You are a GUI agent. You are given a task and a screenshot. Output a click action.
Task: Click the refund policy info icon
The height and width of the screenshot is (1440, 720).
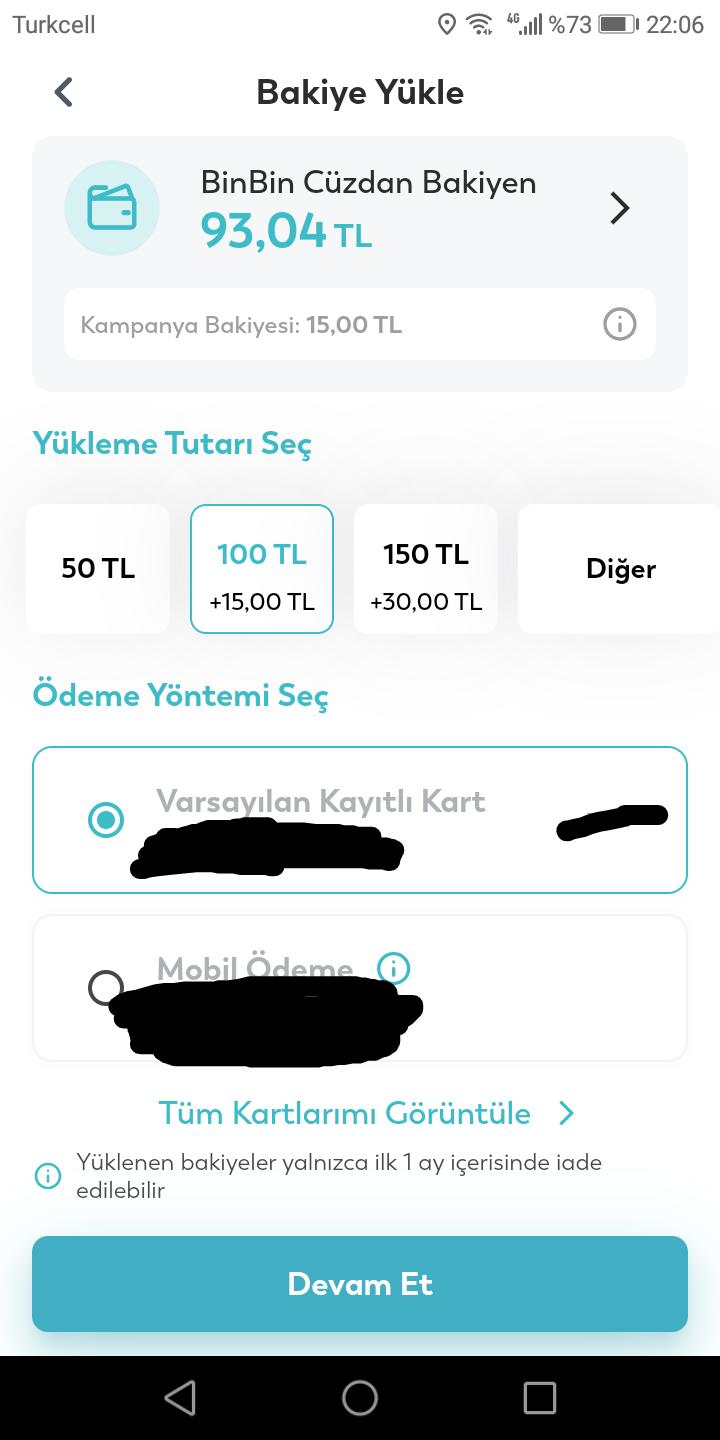48,1176
